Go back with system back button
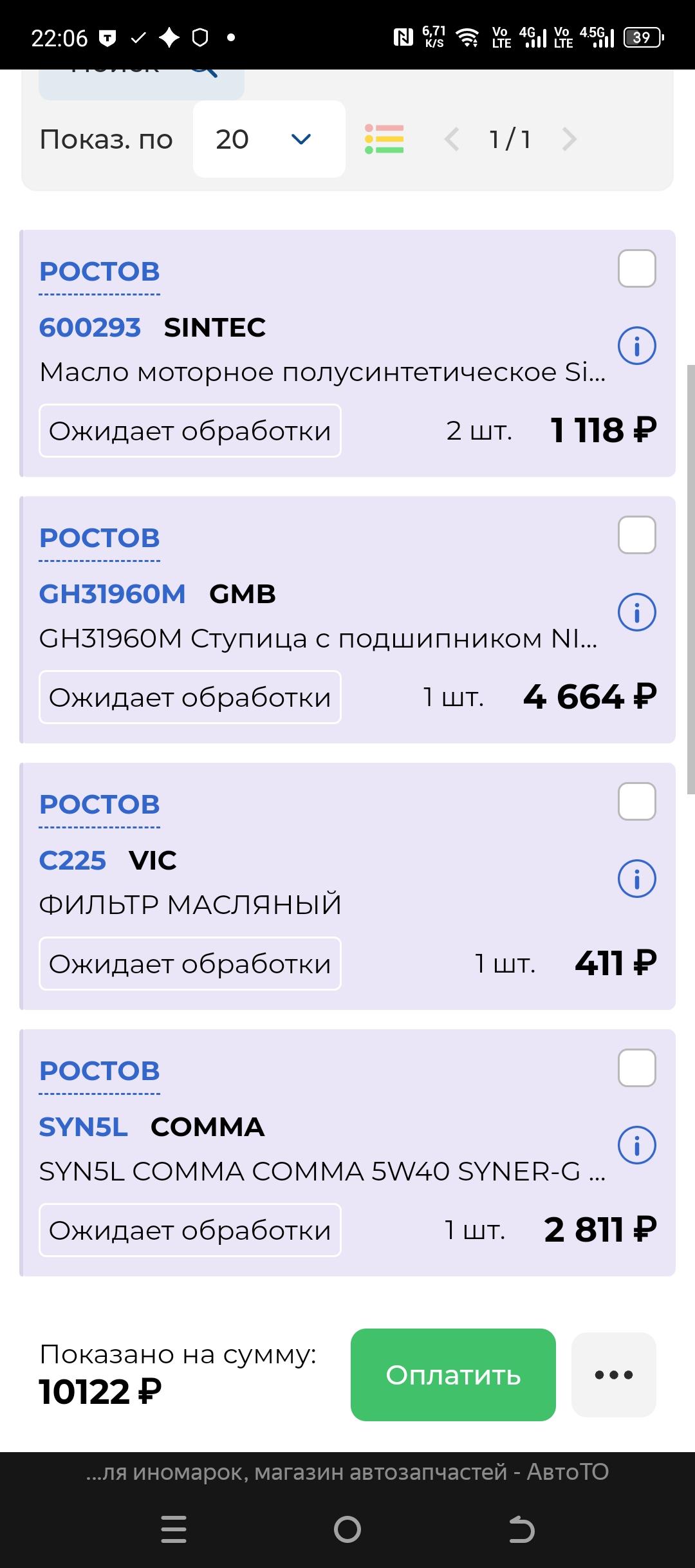Screen dimensions: 695x1568 (521, 1529)
